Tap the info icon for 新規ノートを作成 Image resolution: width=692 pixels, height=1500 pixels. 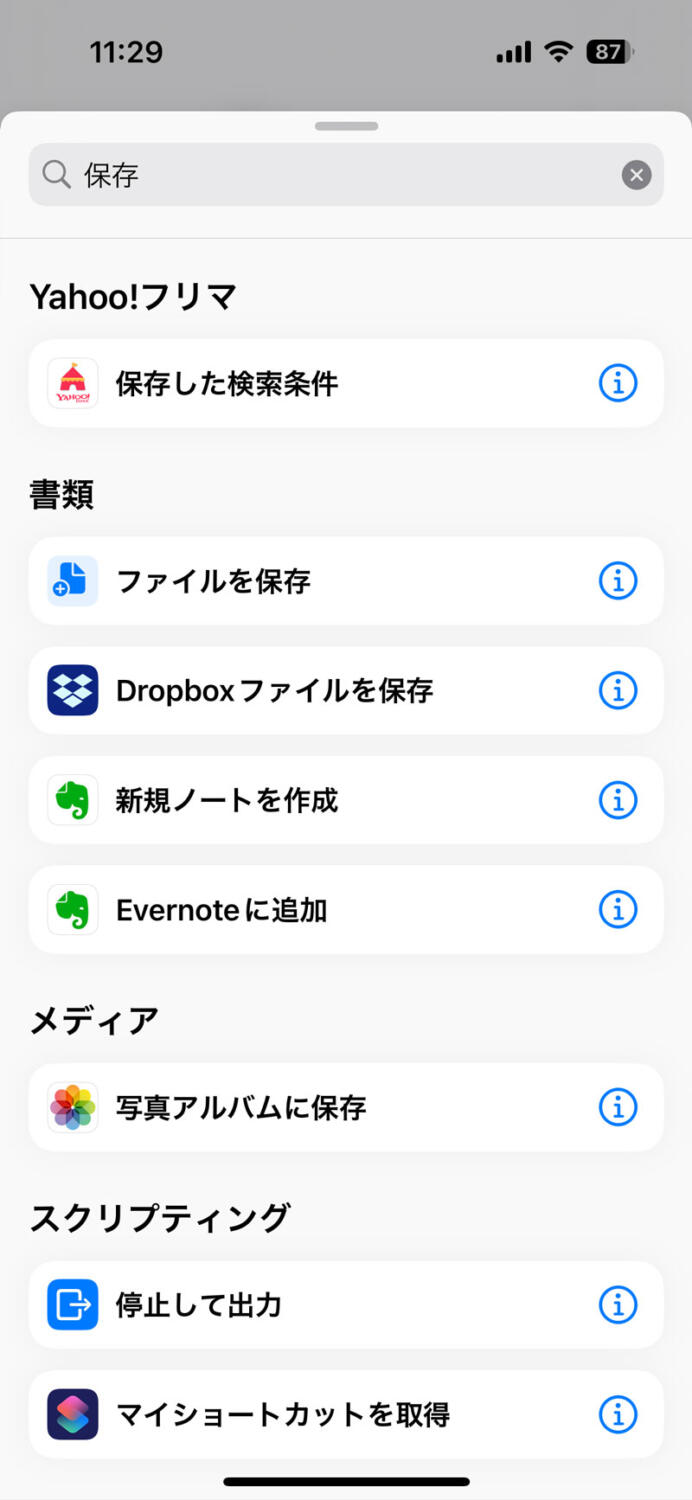coord(618,800)
